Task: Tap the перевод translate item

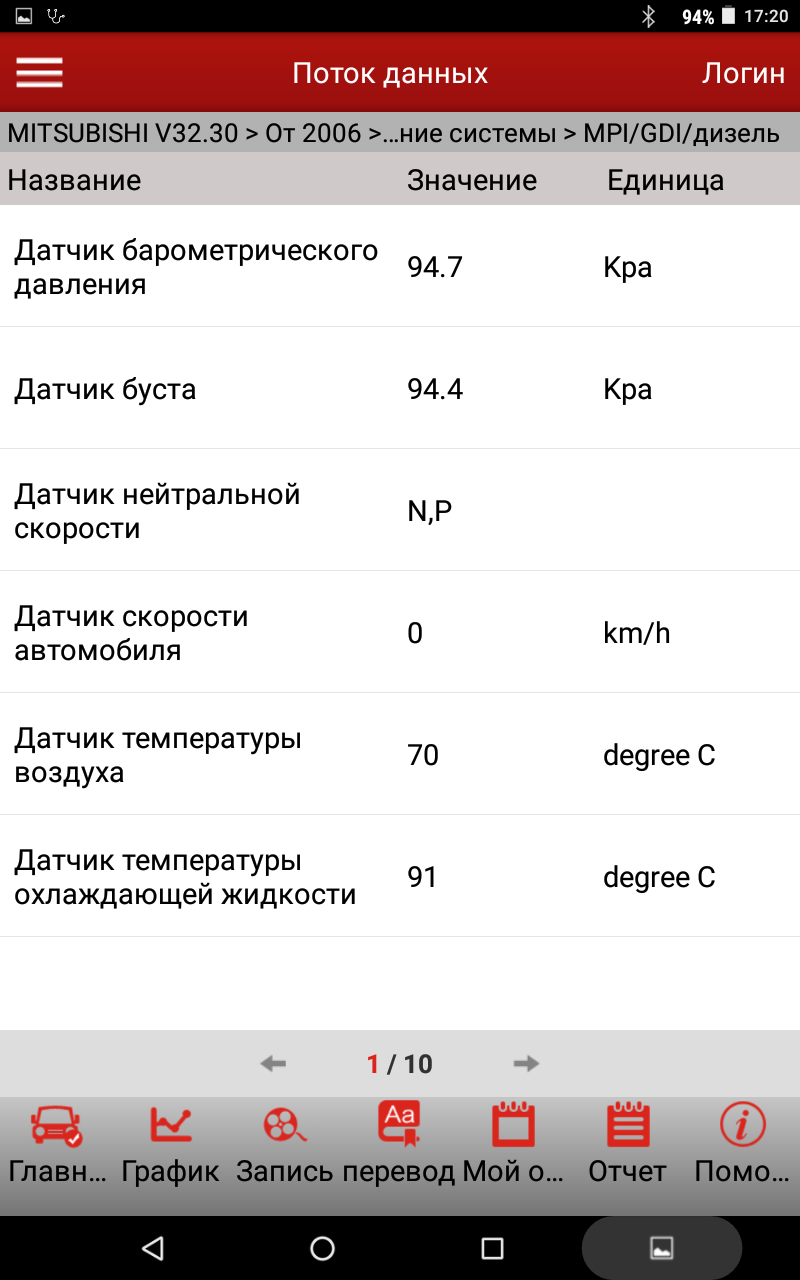Action: pos(399,1145)
